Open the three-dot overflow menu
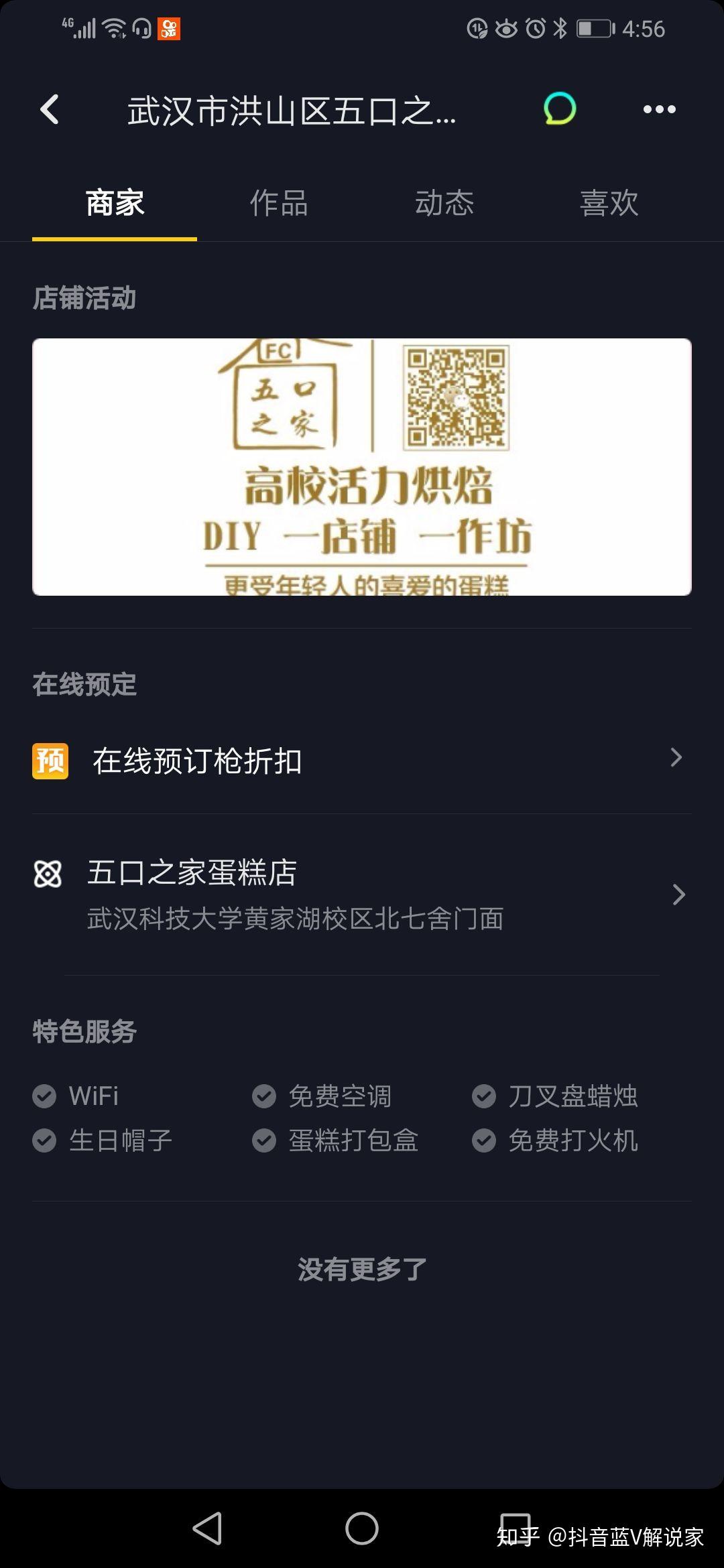Image resolution: width=724 pixels, height=1568 pixels. pyautogui.click(x=660, y=109)
